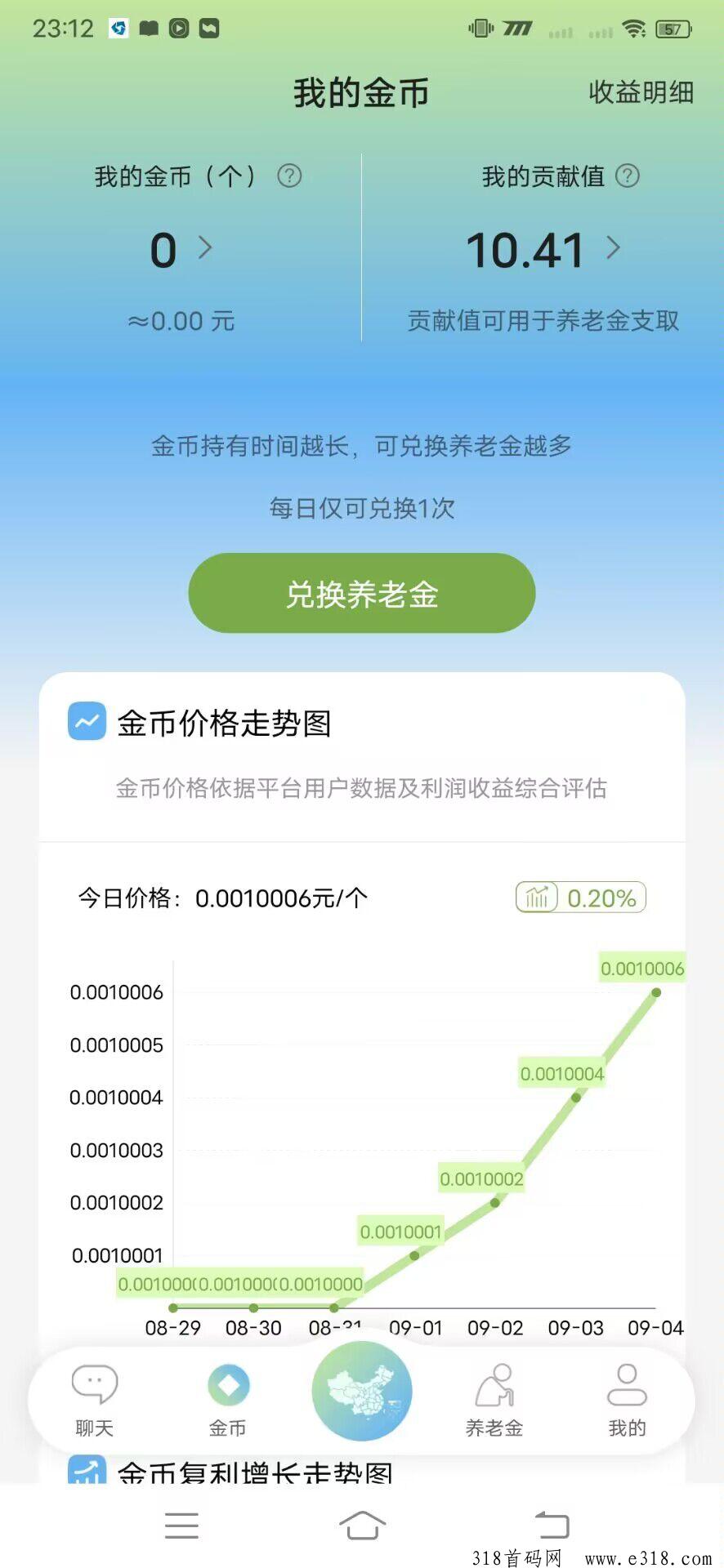Open my coin balance details chevron
Image resolution: width=724 pixels, height=1568 pixels.
coord(205,247)
